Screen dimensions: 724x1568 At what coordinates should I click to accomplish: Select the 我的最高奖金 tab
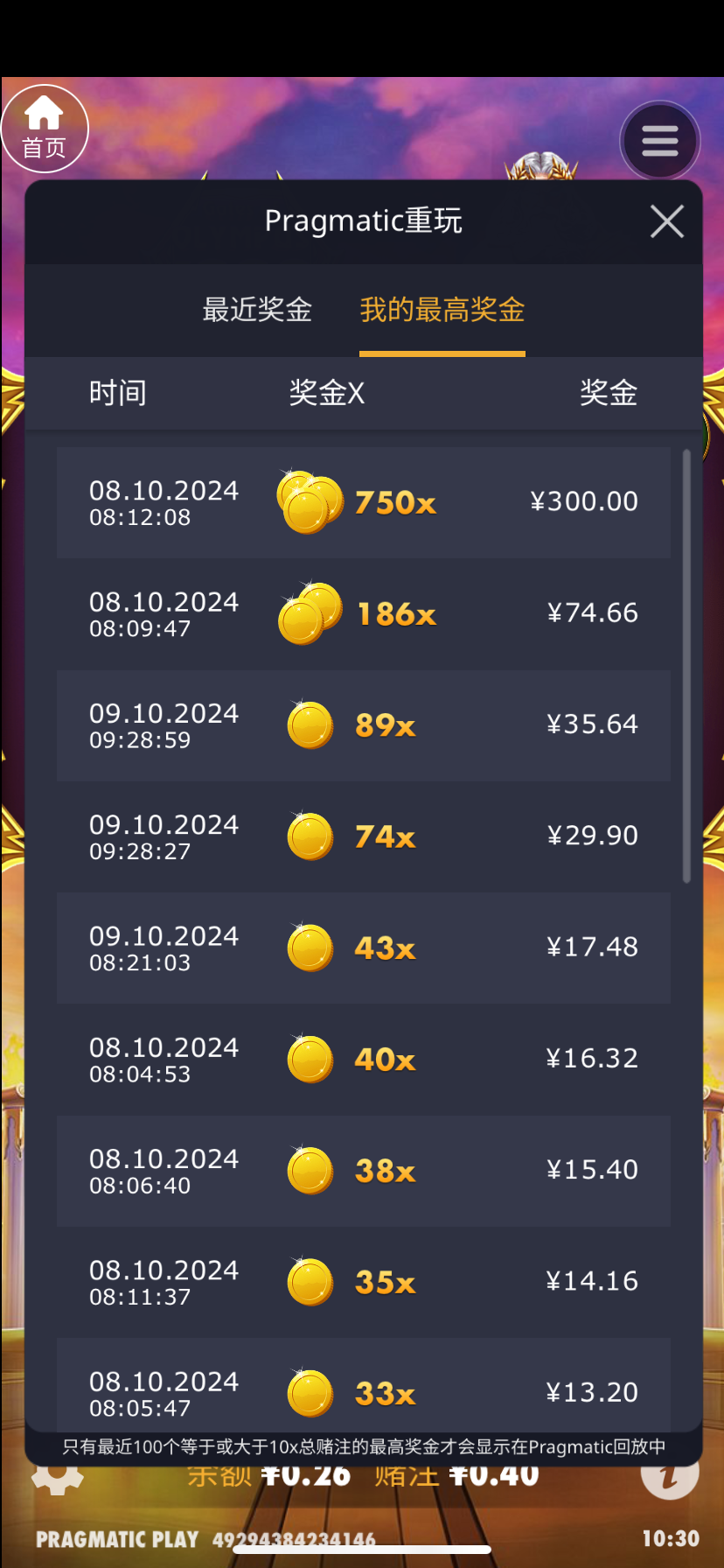pos(442,310)
